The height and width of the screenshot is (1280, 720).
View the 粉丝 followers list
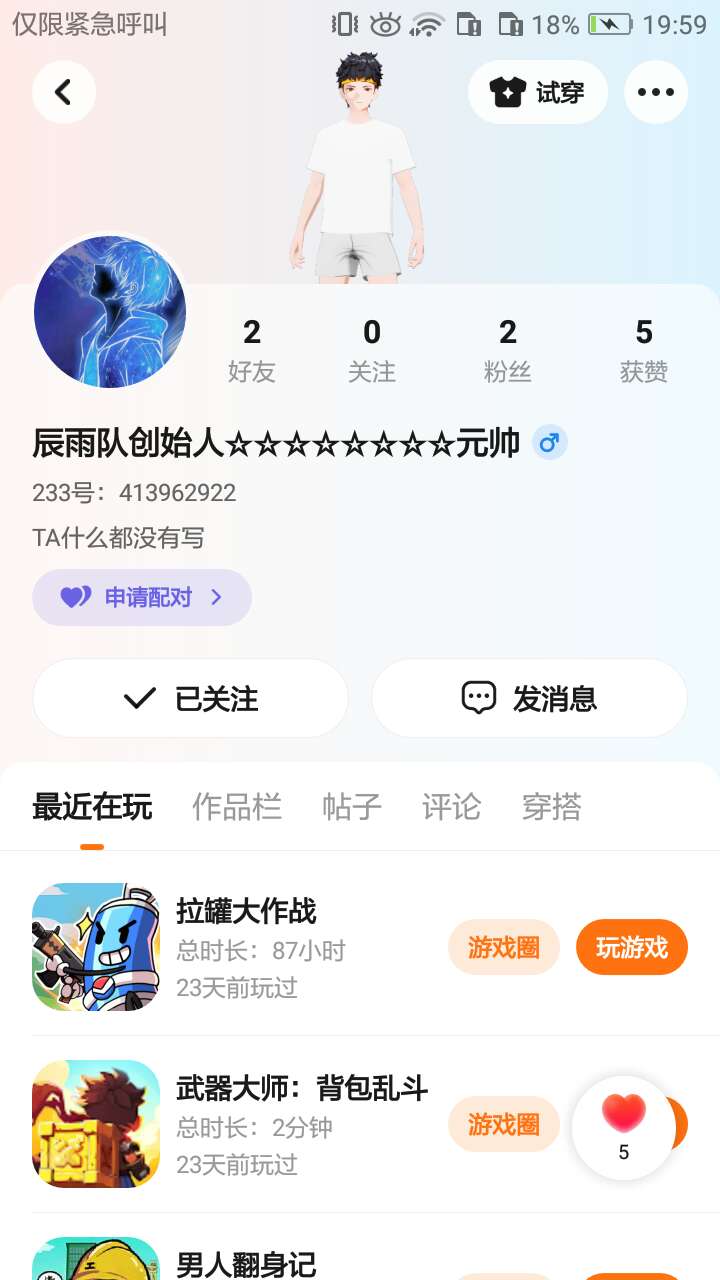coord(508,350)
